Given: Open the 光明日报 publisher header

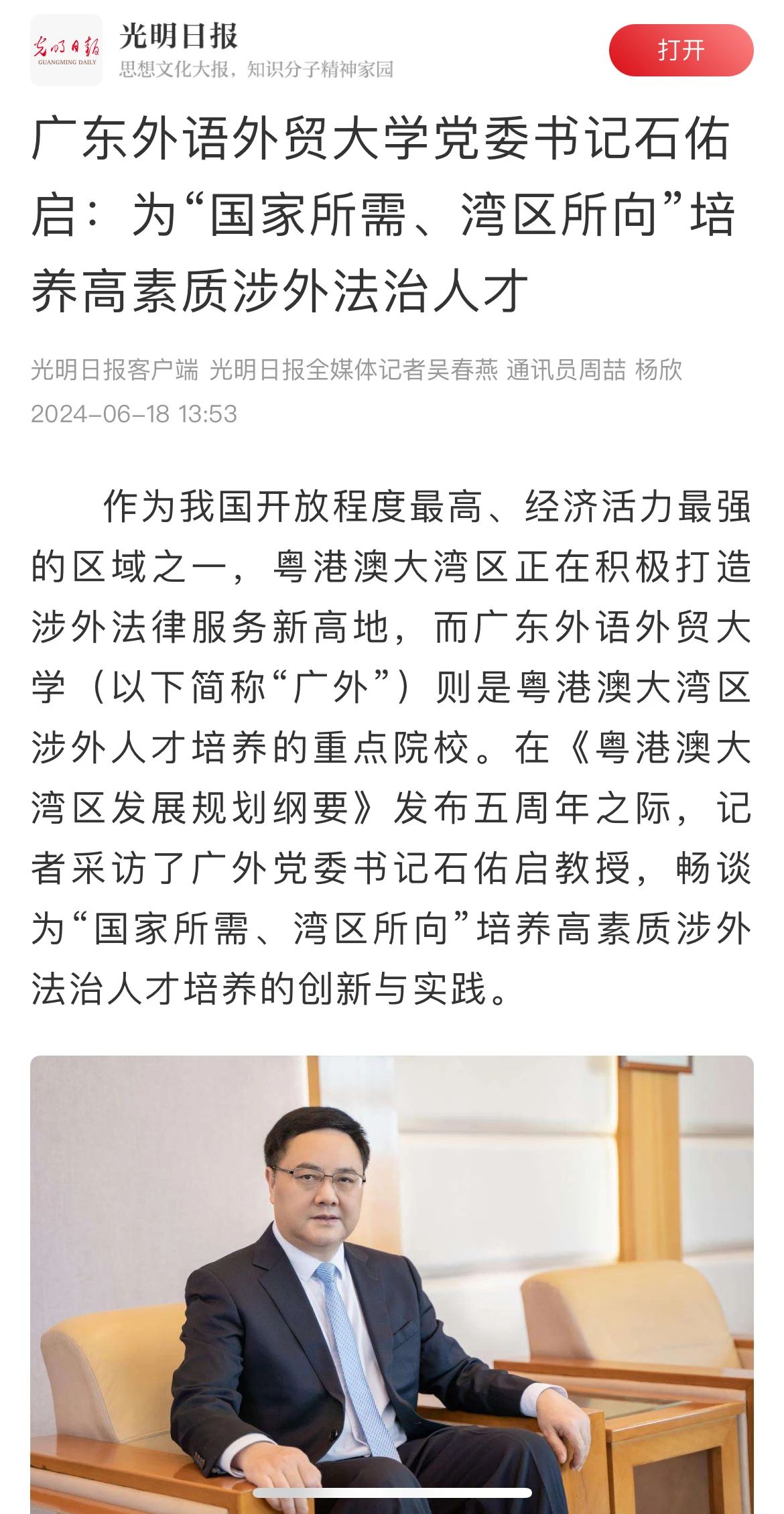Looking at the screenshot, I should tap(178, 37).
